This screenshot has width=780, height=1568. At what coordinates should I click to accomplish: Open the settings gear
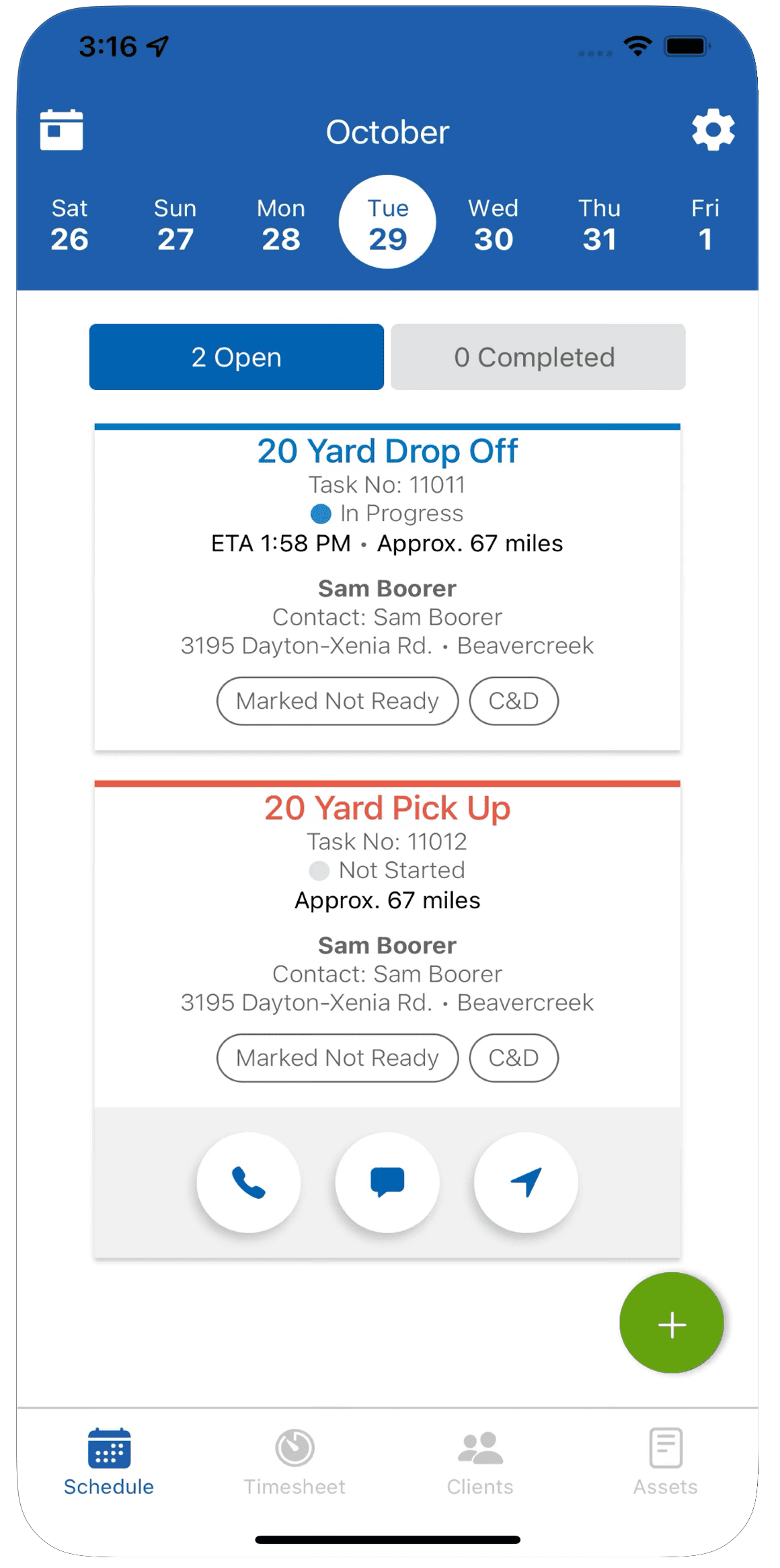coord(713,130)
